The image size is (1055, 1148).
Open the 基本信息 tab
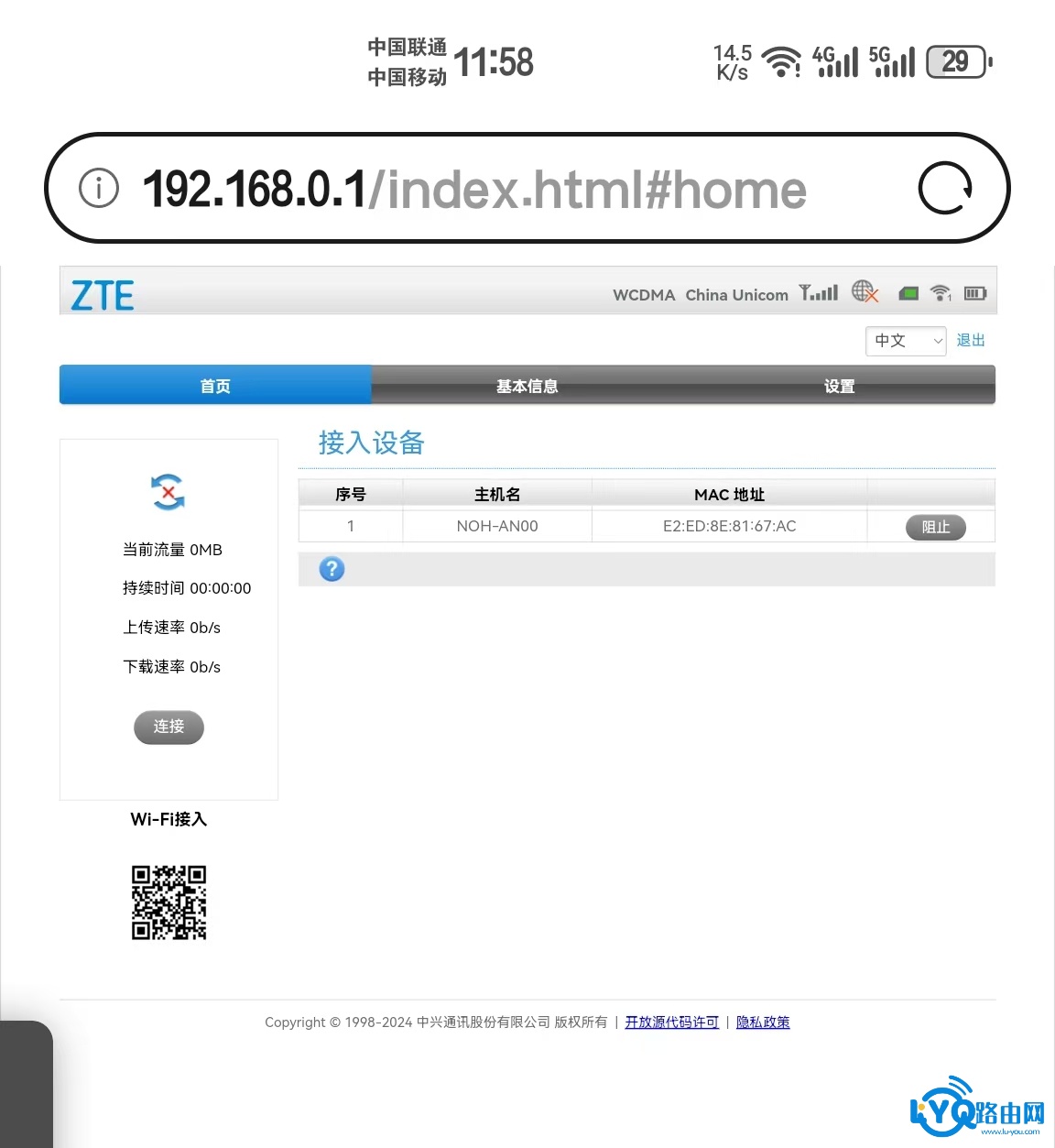(527, 386)
